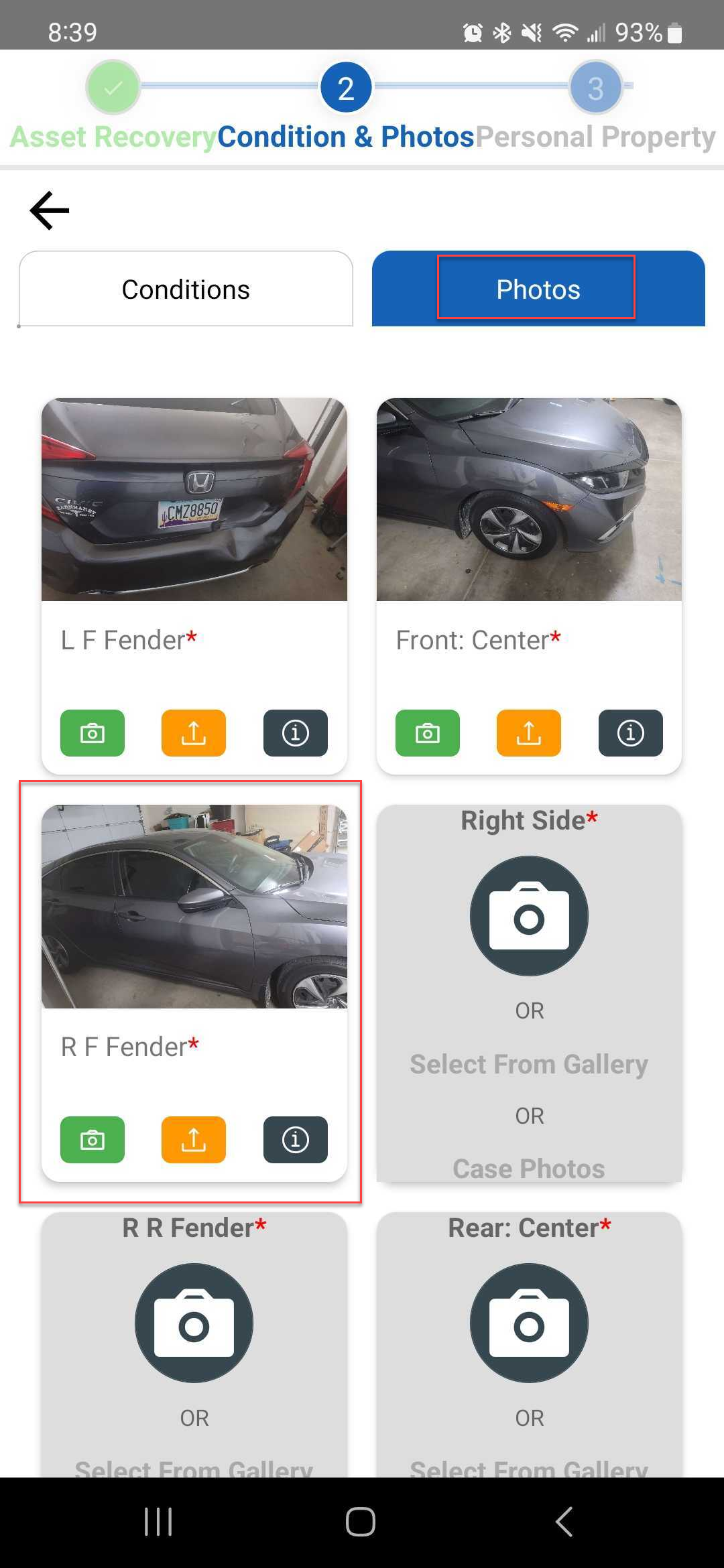Upload a new R F Fender photo

click(x=194, y=1140)
